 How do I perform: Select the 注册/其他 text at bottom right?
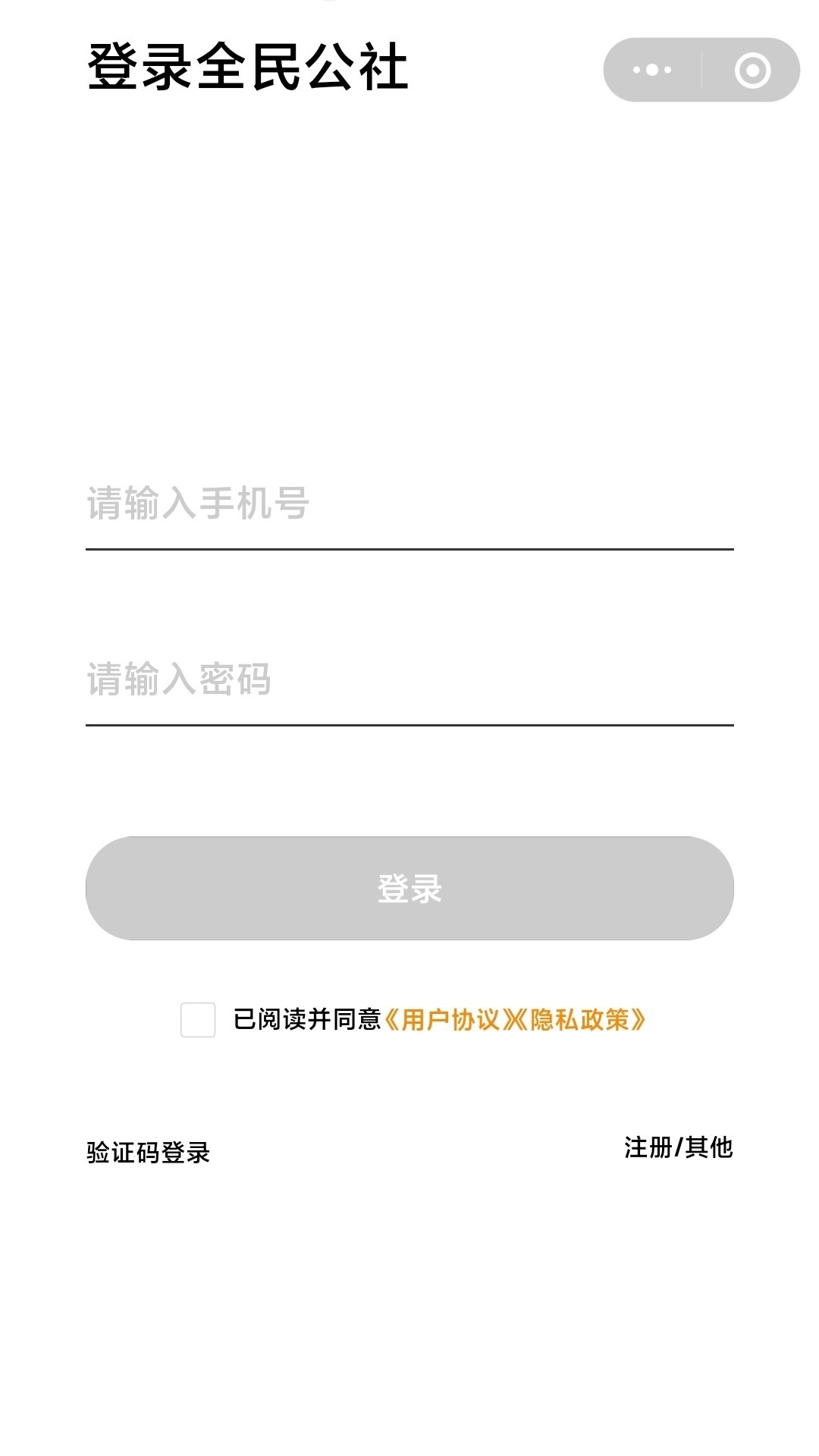pos(679,1149)
